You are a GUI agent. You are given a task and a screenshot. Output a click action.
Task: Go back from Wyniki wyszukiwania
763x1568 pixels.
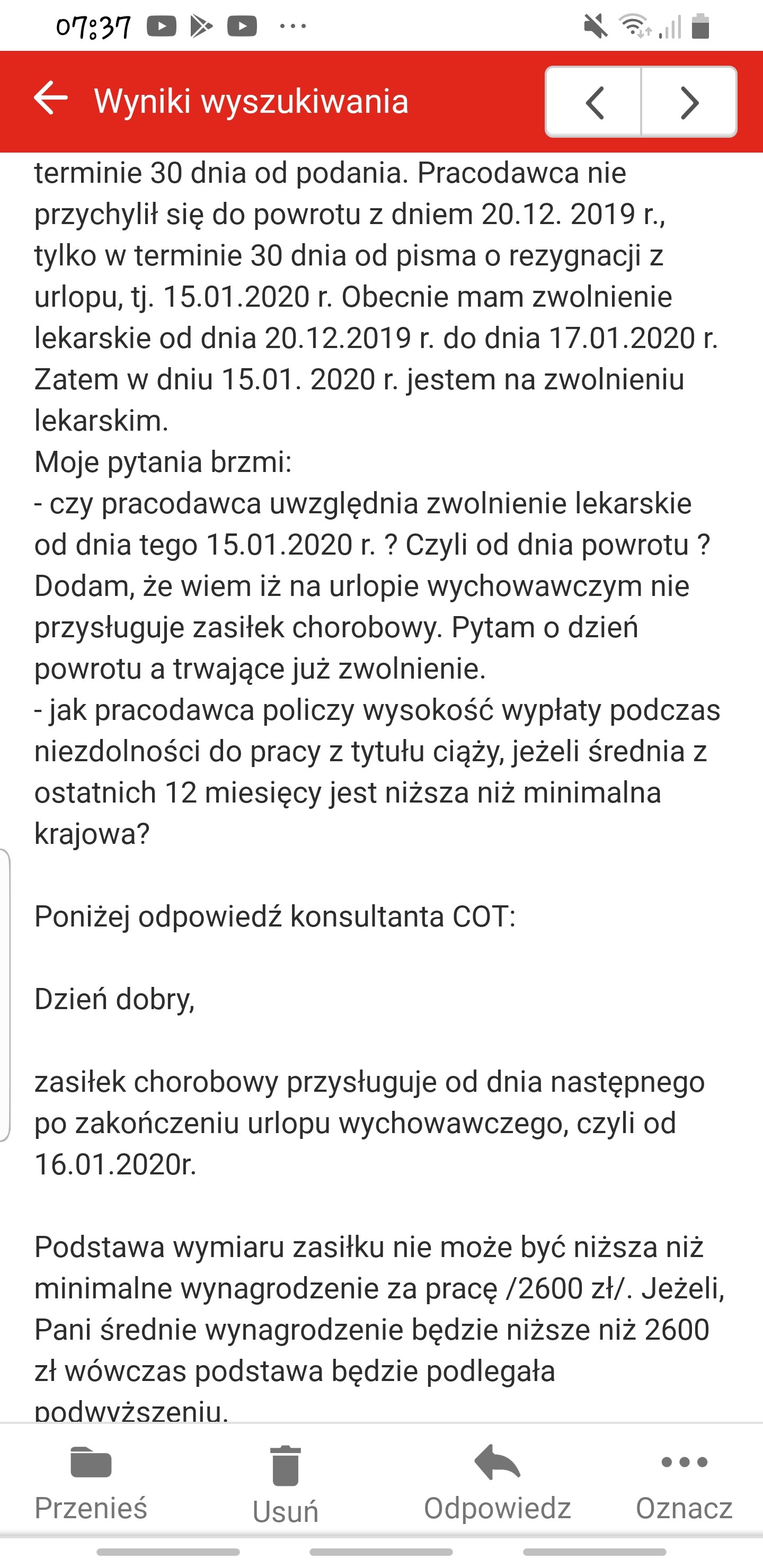pos(50,99)
